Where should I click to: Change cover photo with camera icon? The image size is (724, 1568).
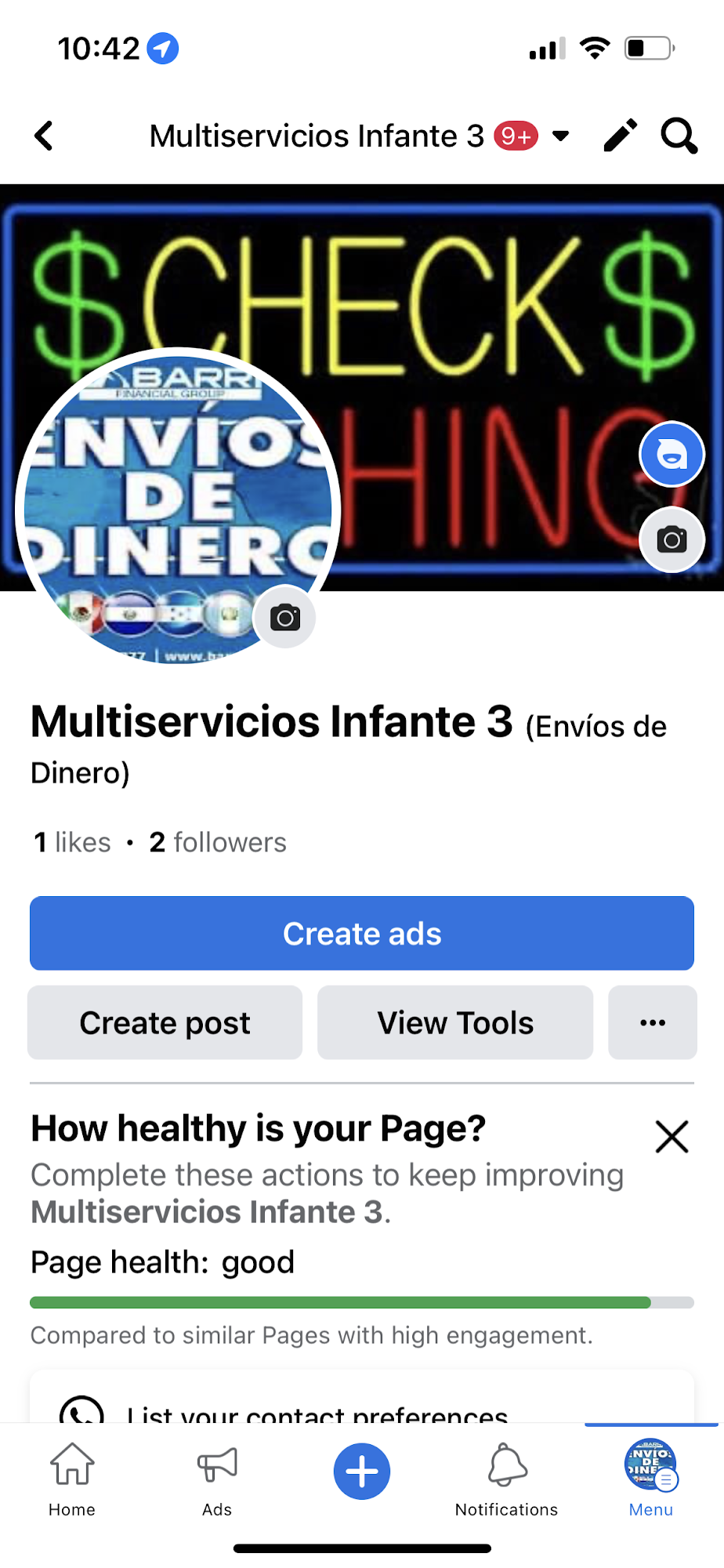[672, 539]
